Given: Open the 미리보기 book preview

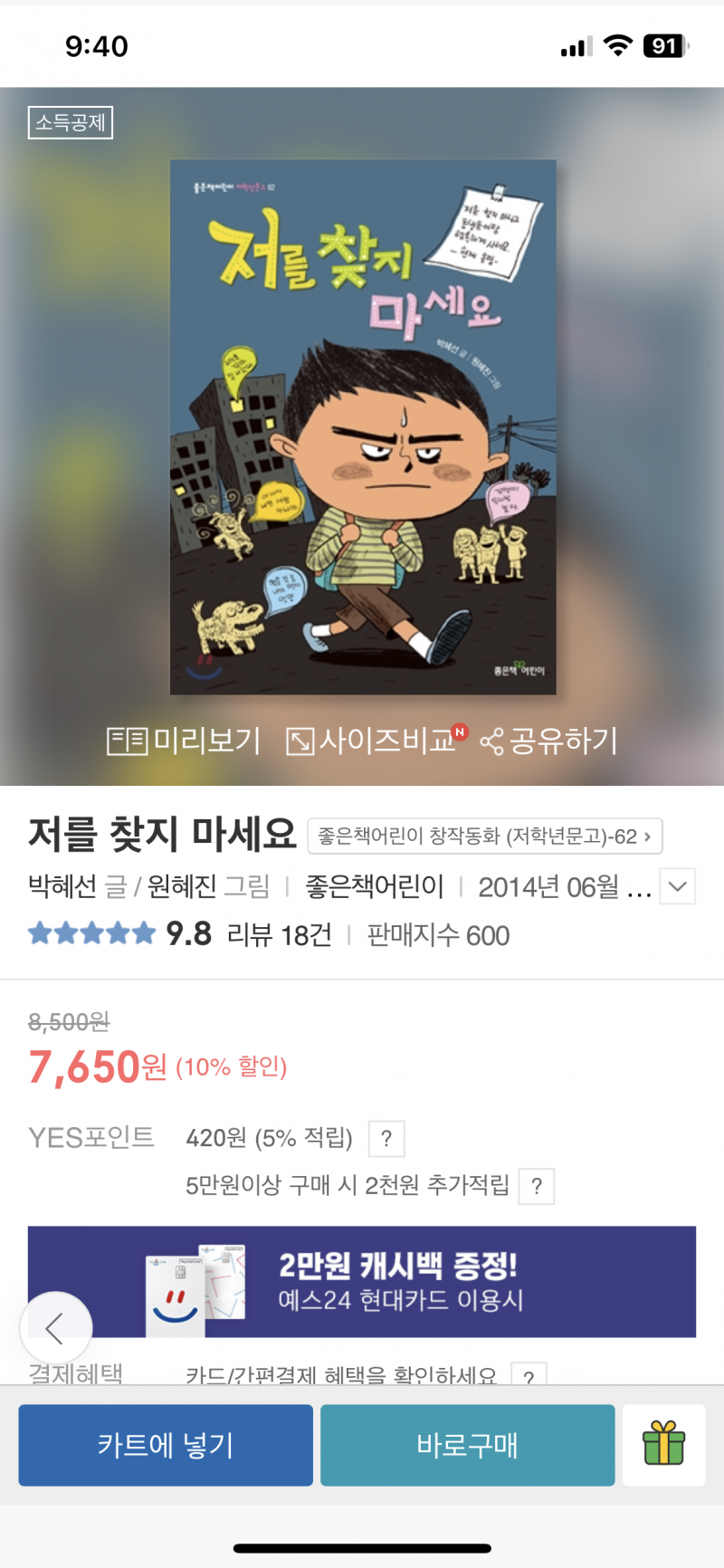Looking at the screenshot, I should click(185, 741).
